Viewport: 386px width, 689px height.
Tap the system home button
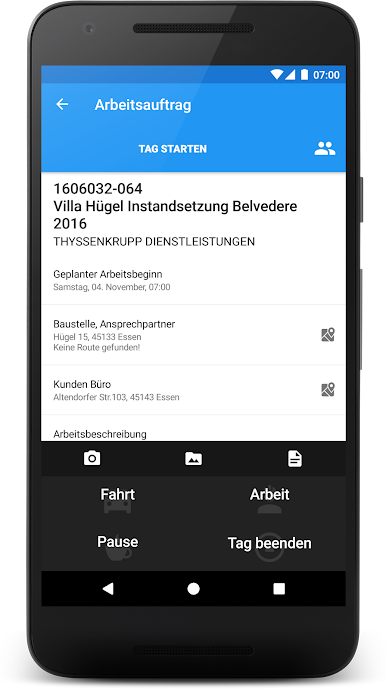point(193,589)
